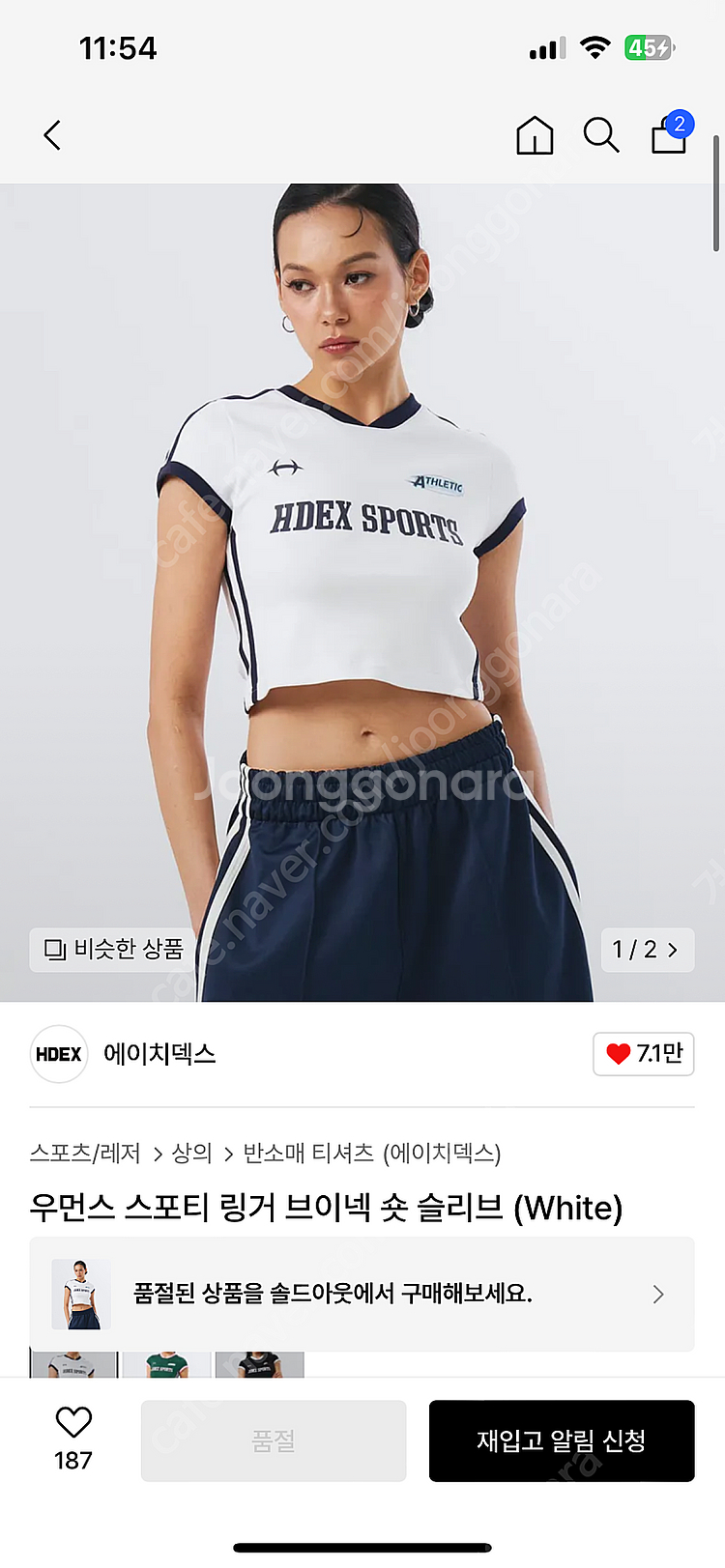Like the brand with the 7.1만 heart button
Image resolution: width=725 pixels, height=1568 pixels.
coord(644,1054)
